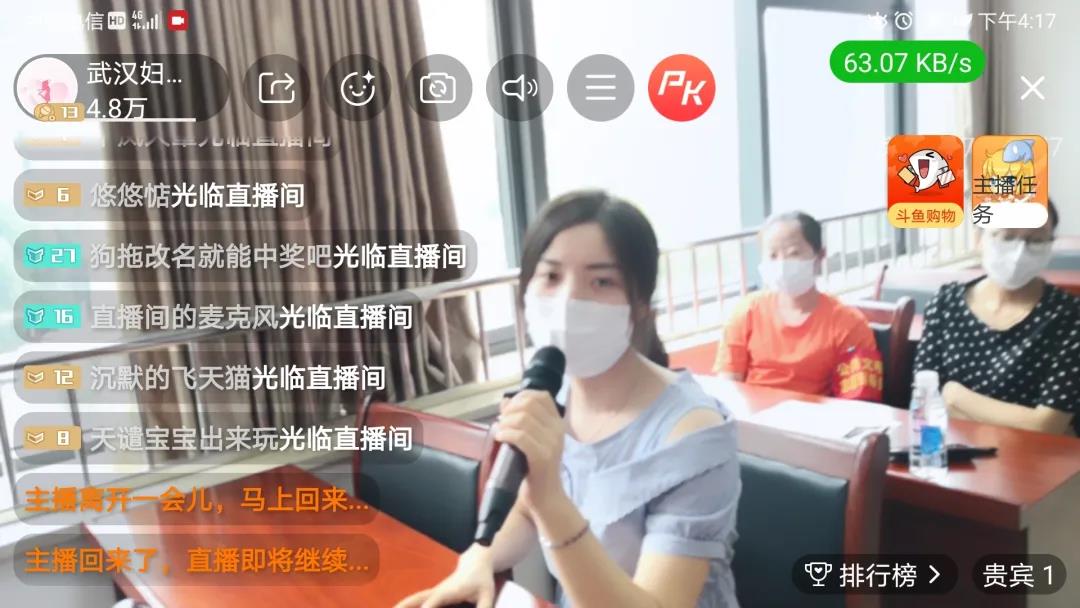The width and height of the screenshot is (1080, 608).
Task: Toggle the stream sound speaker icon
Action: pyautogui.click(x=519, y=88)
